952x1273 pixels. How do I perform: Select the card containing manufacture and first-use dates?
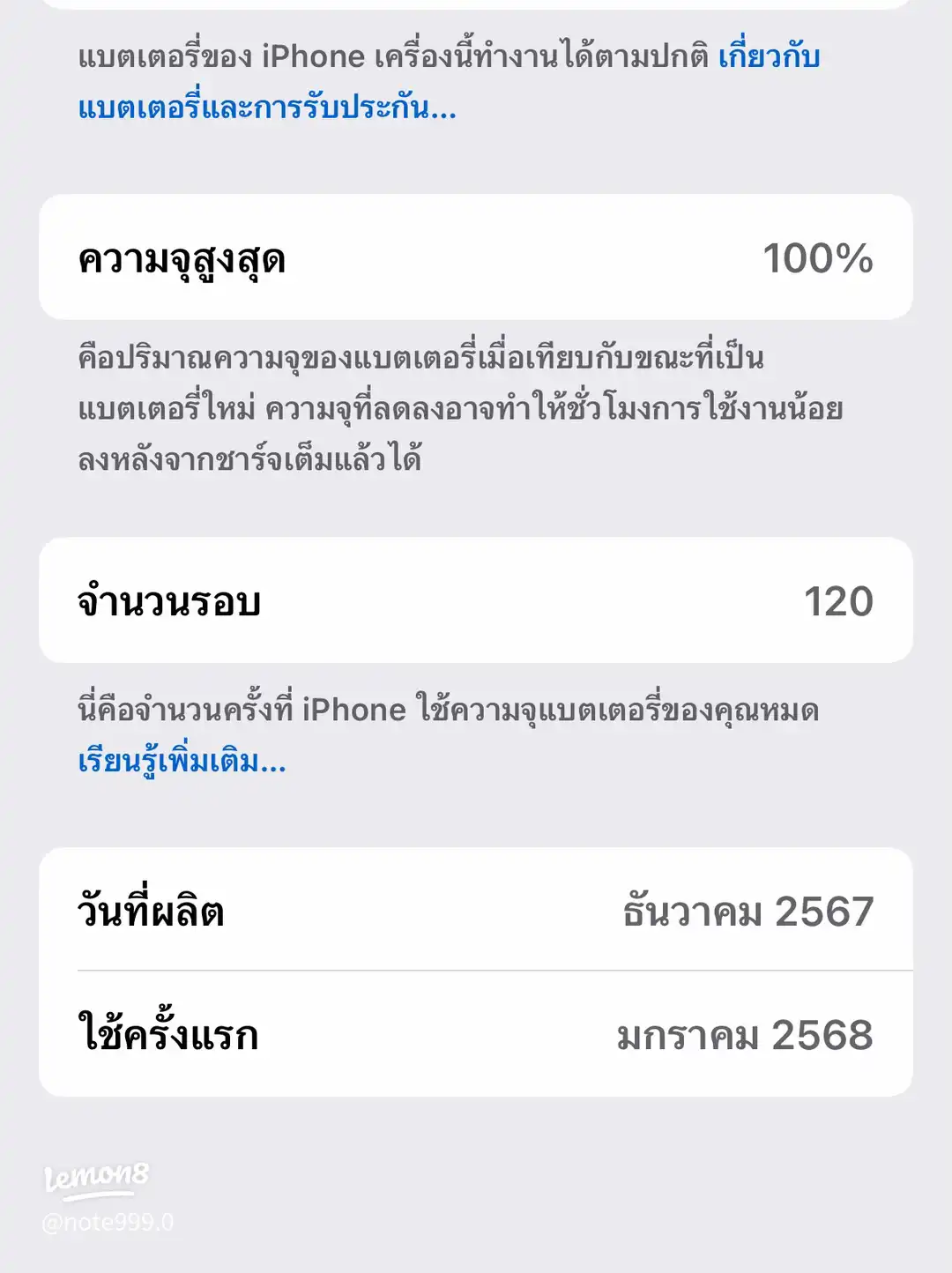[x=476, y=970]
